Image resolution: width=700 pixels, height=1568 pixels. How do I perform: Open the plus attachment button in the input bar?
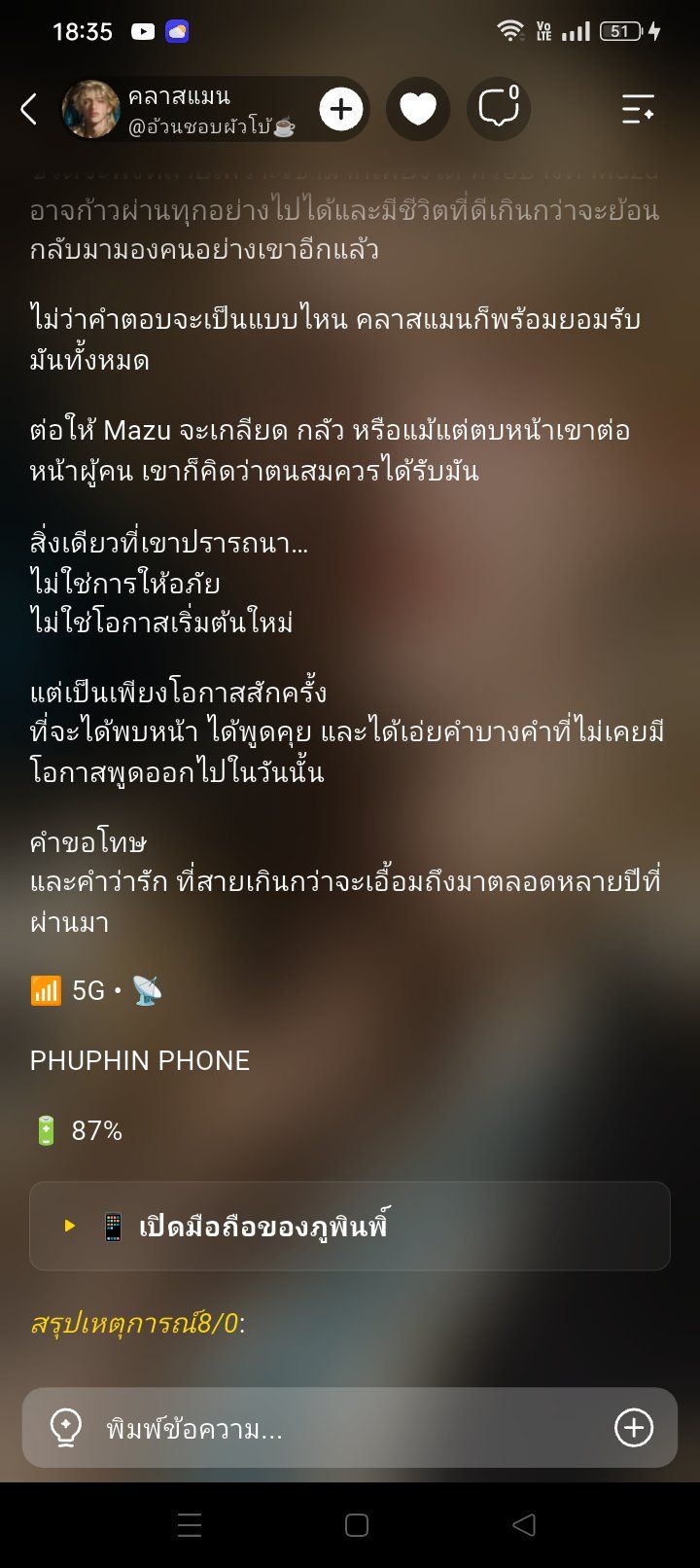click(x=634, y=1428)
